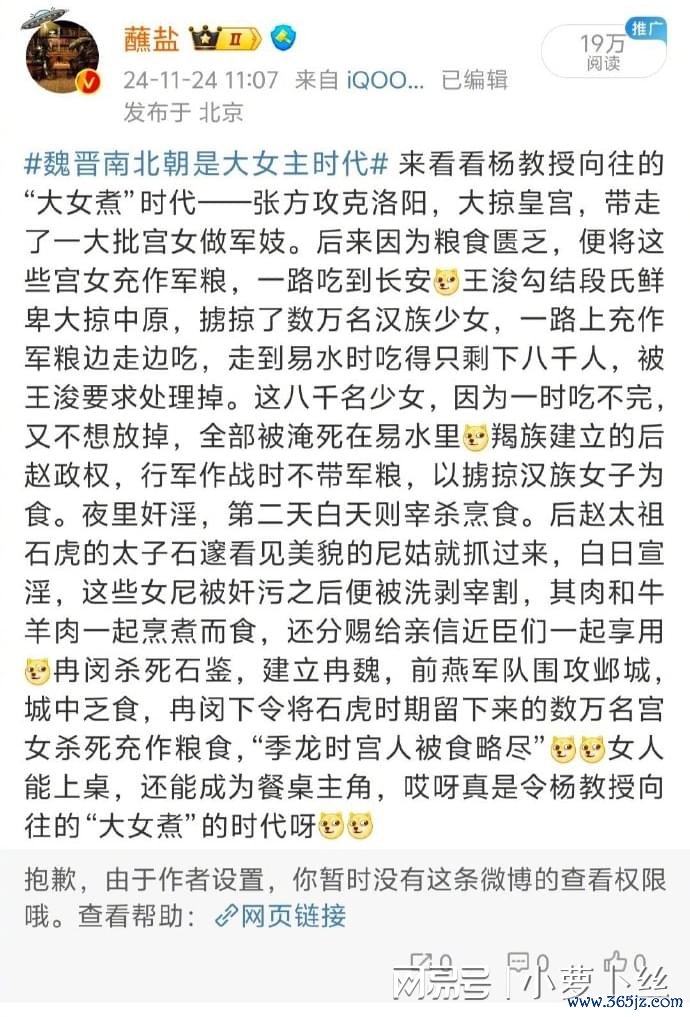Image resolution: width=690 pixels, height=1017 pixels.
Task: Tap the username 蘸盐
Action: (x=152, y=39)
